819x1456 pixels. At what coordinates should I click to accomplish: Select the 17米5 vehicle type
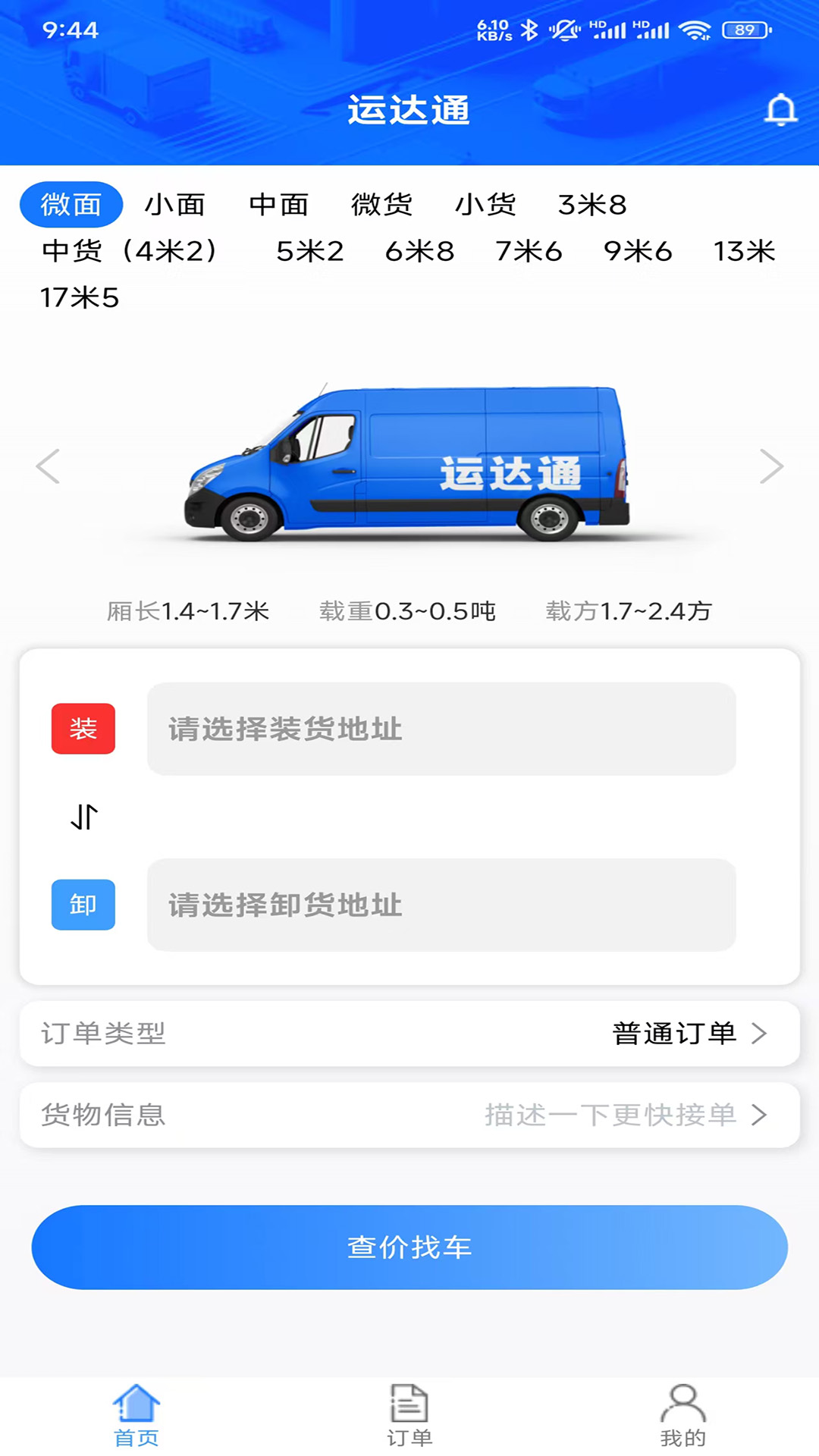pyautogui.click(x=80, y=297)
